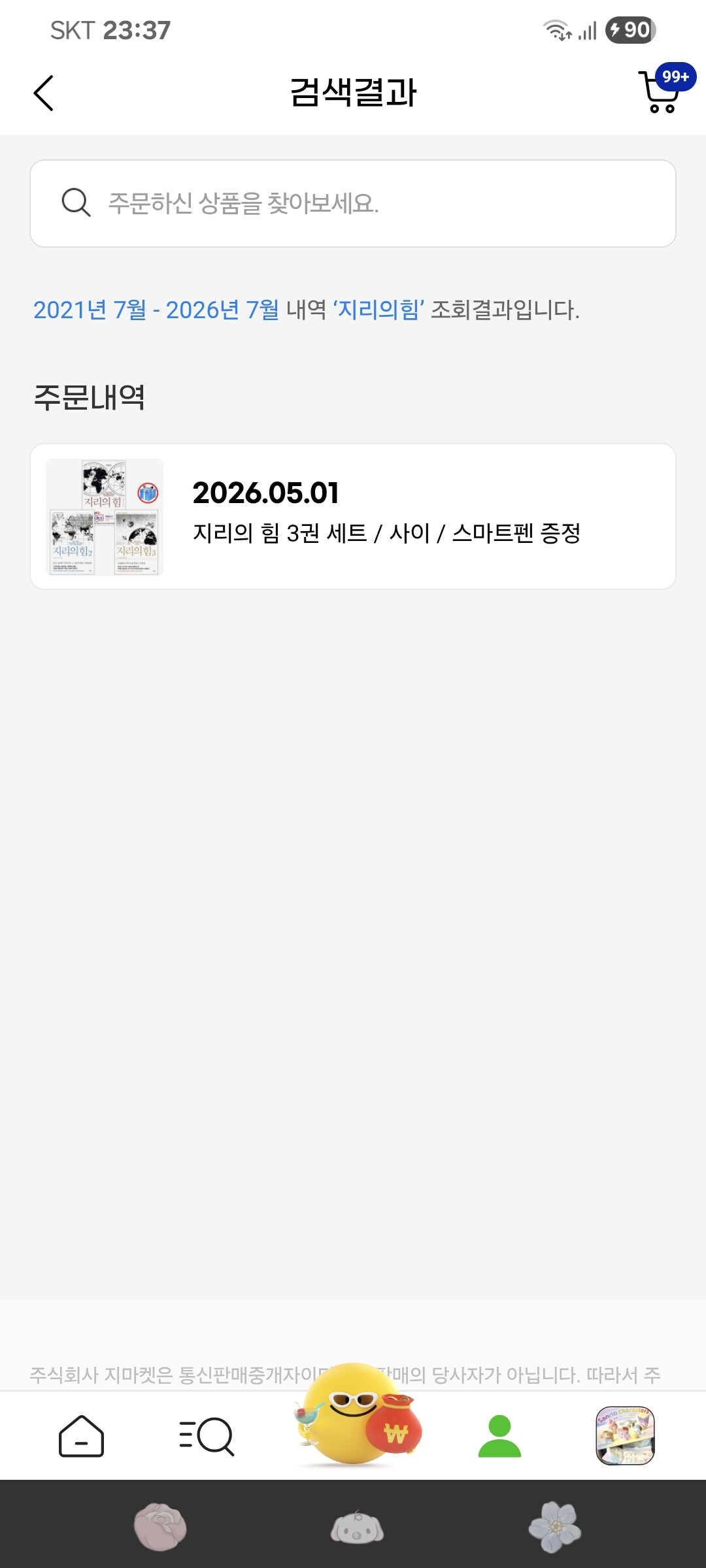Open the recently viewed Sanrio item
The width and height of the screenshot is (706, 1568).
pyautogui.click(x=625, y=1435)
